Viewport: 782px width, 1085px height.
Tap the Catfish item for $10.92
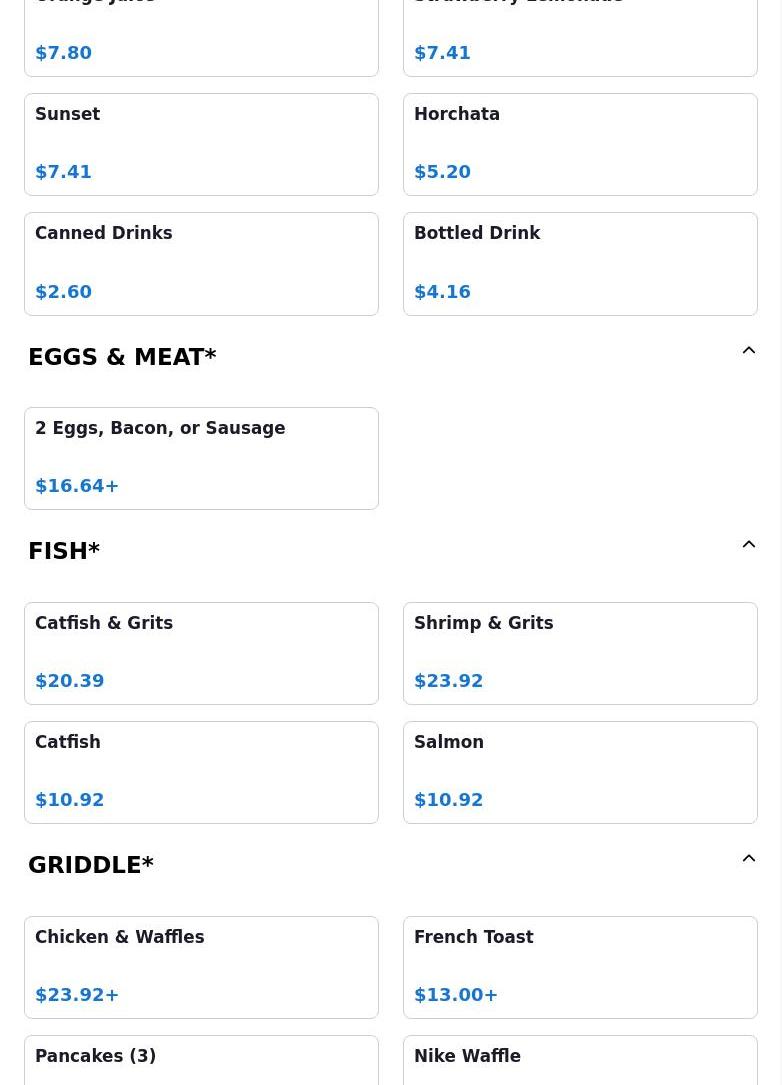(x=201, y=772)
